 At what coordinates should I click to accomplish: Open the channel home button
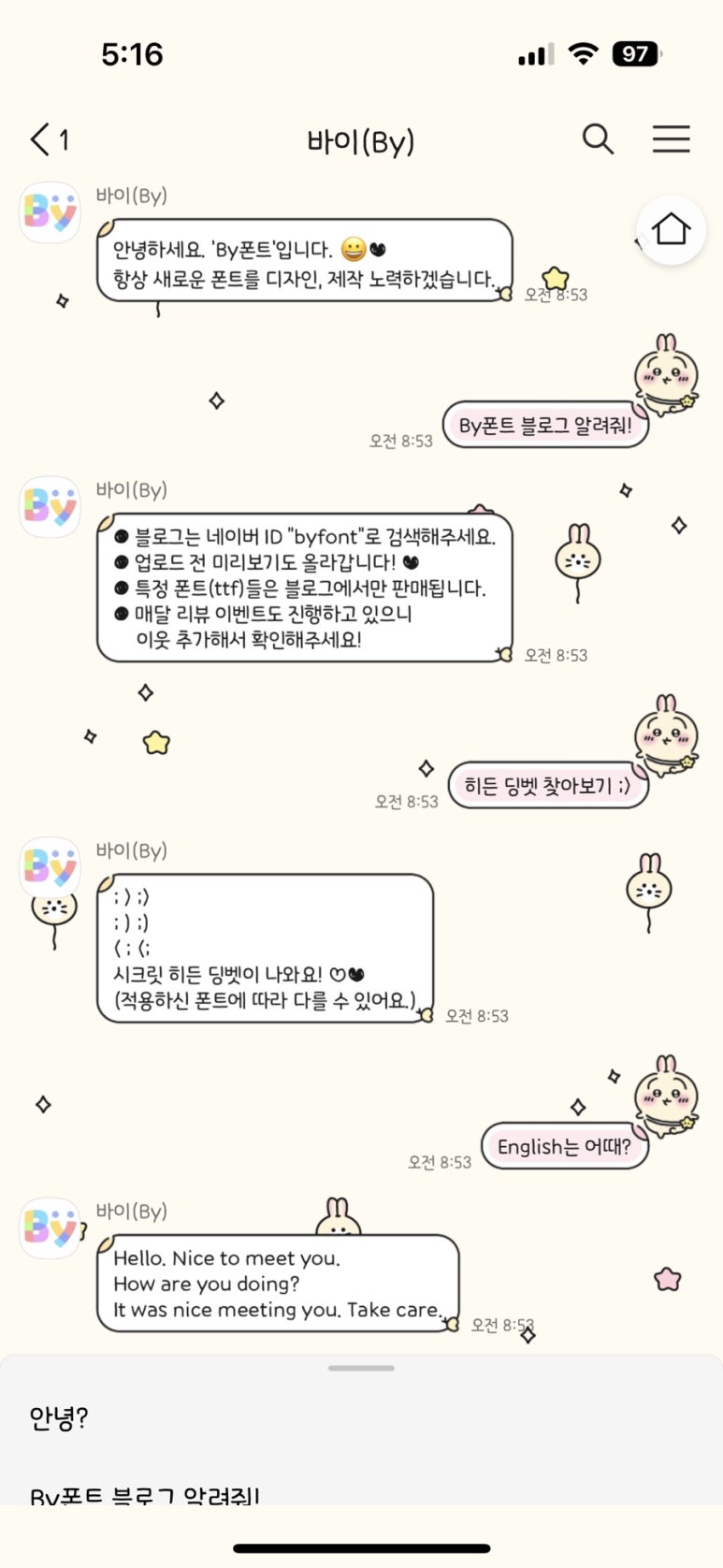[670, 229]
